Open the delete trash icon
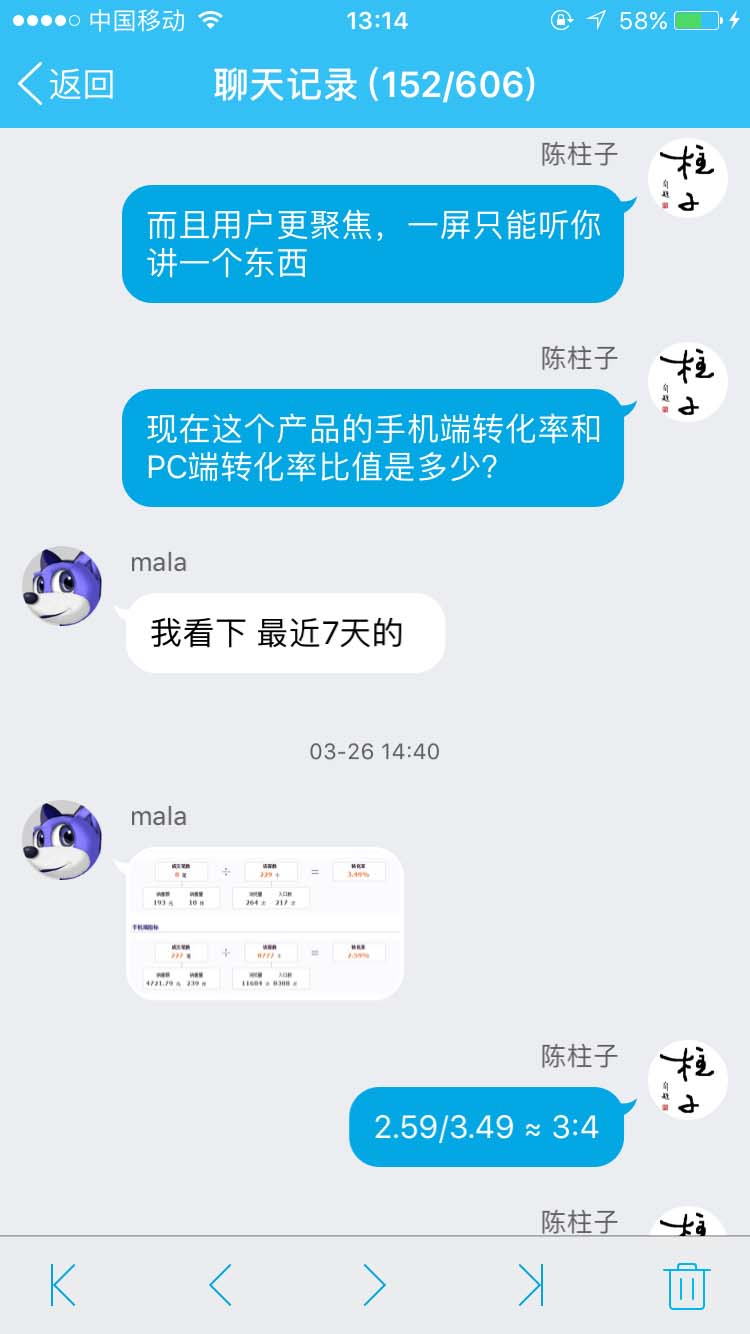The height and width of the screenshot is (1334, 750). (686, 1287)
